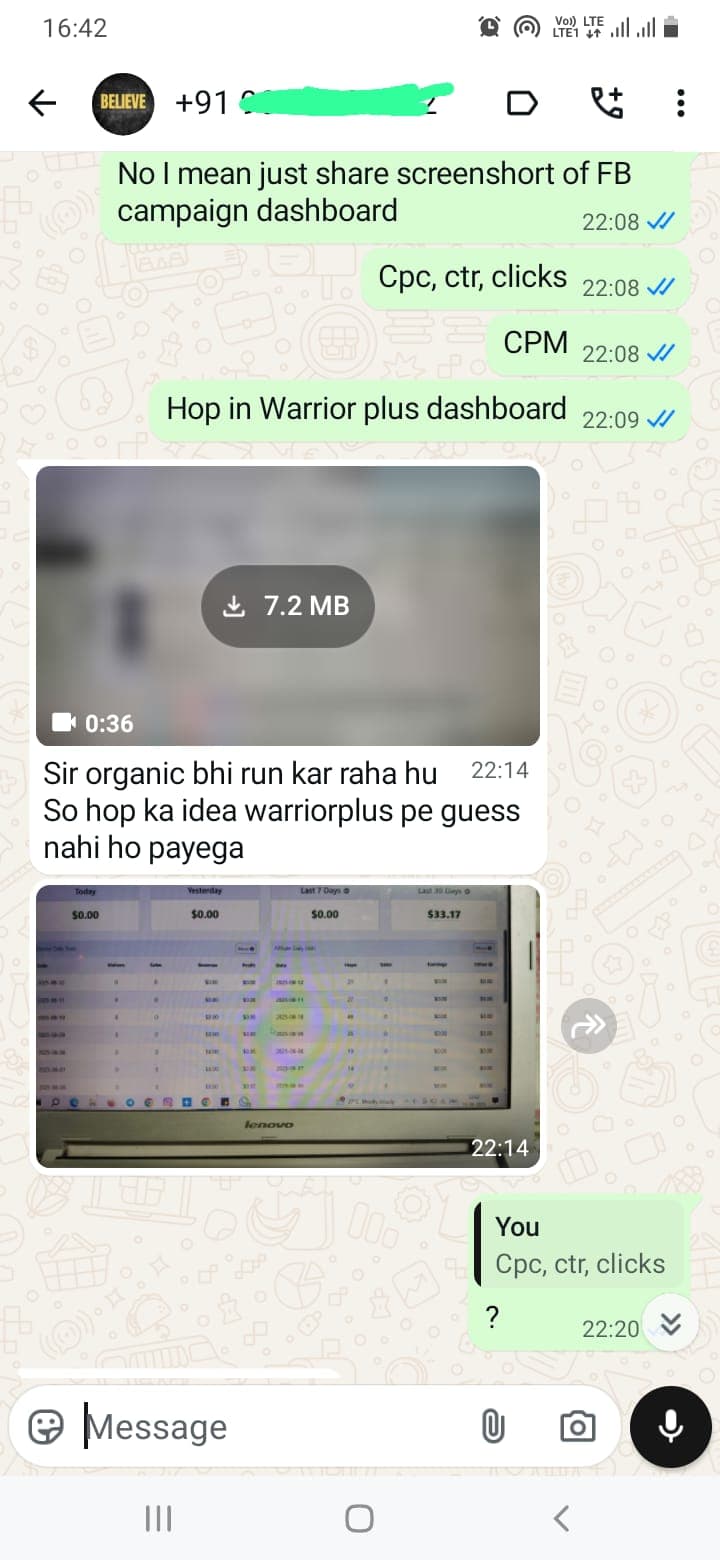The width and height of the screenshot is (720, 1560).
Task: Attach a file with the paperclip
Action: tap(493, 1427)
